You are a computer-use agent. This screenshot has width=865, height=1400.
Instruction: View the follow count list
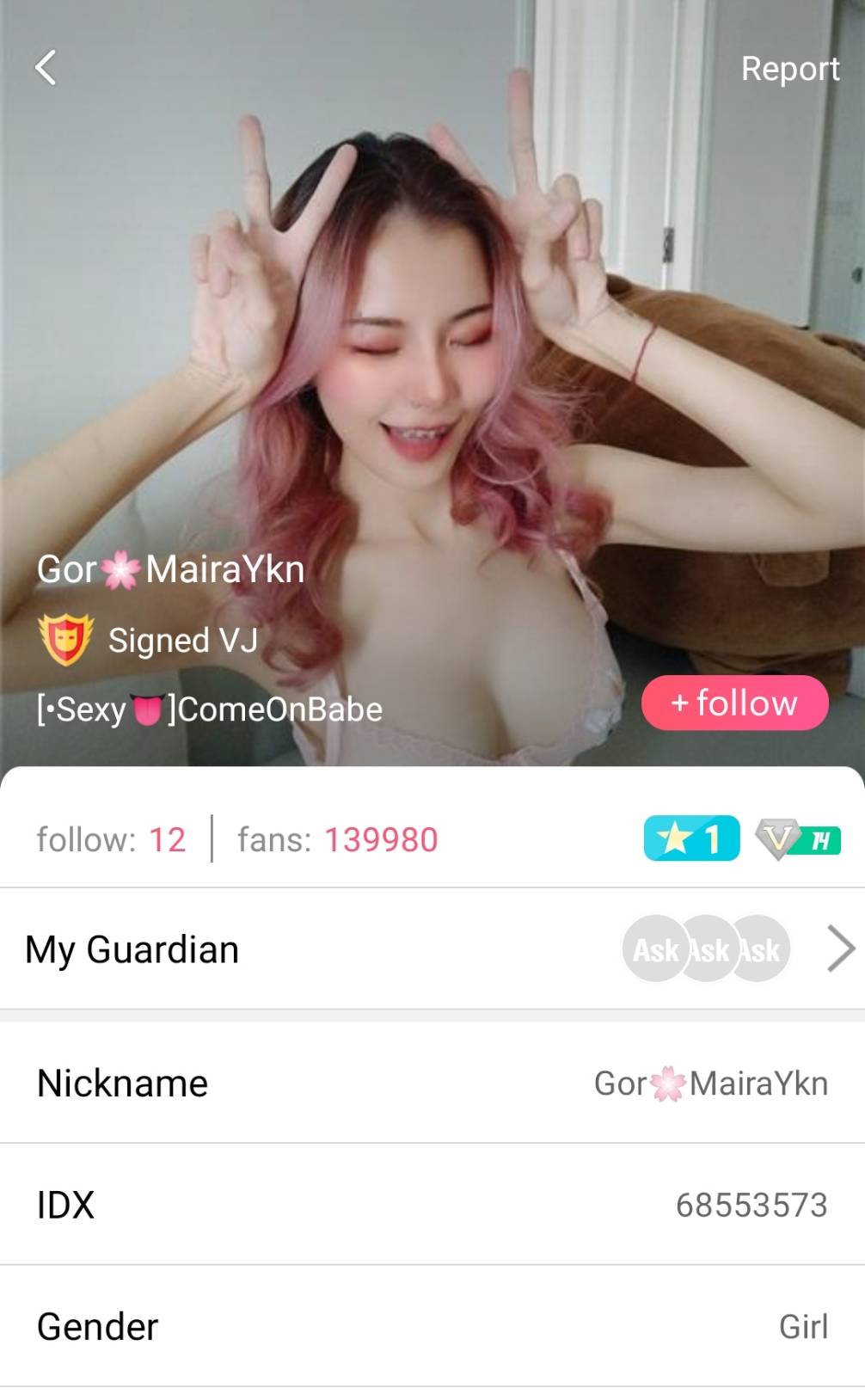pos(111,839)
